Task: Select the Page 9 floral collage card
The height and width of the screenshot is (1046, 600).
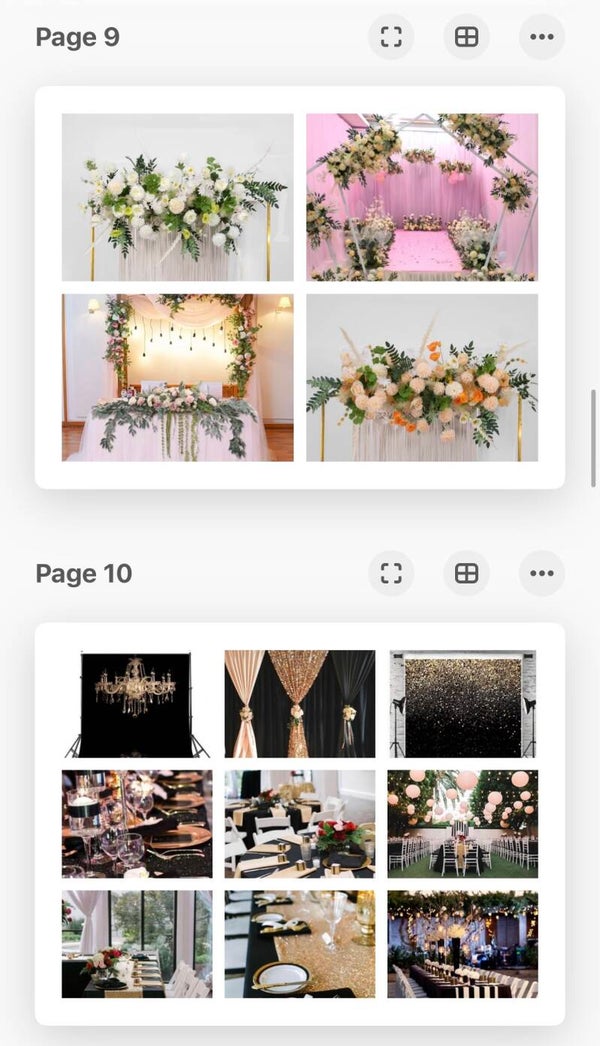Action: tap(300, 287)
